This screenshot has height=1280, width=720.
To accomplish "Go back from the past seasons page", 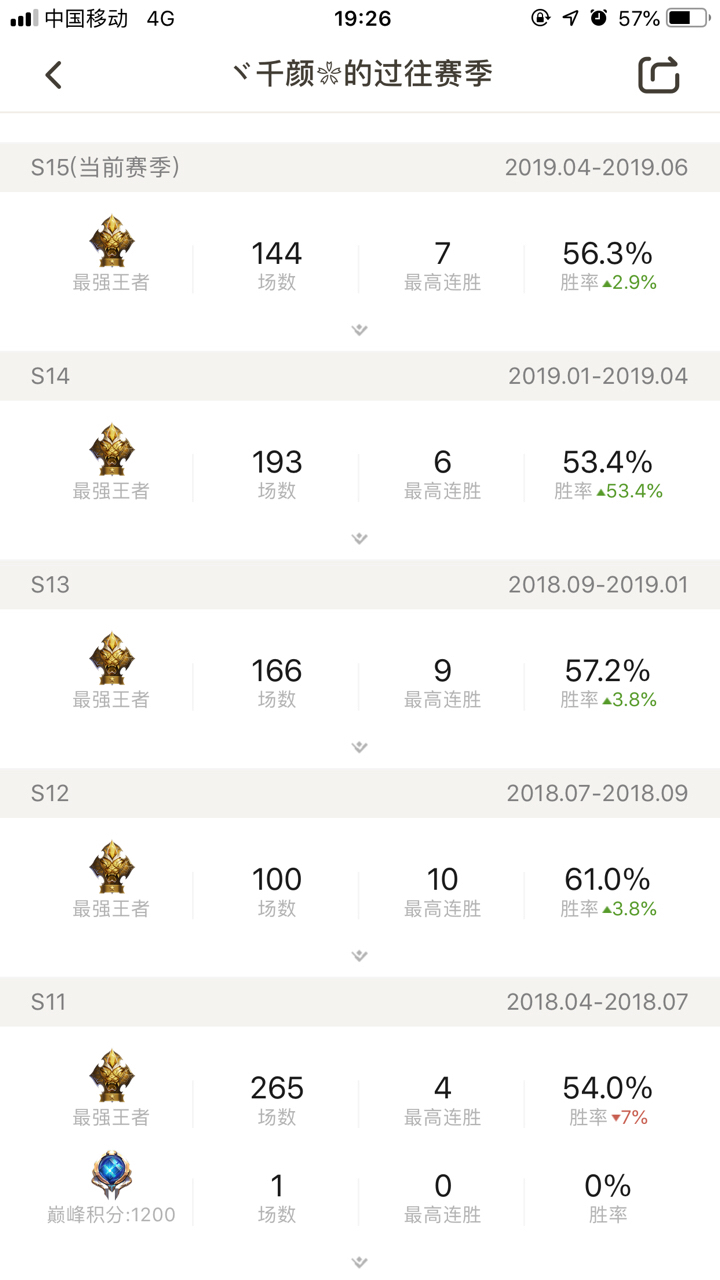I will click(54, 75).
